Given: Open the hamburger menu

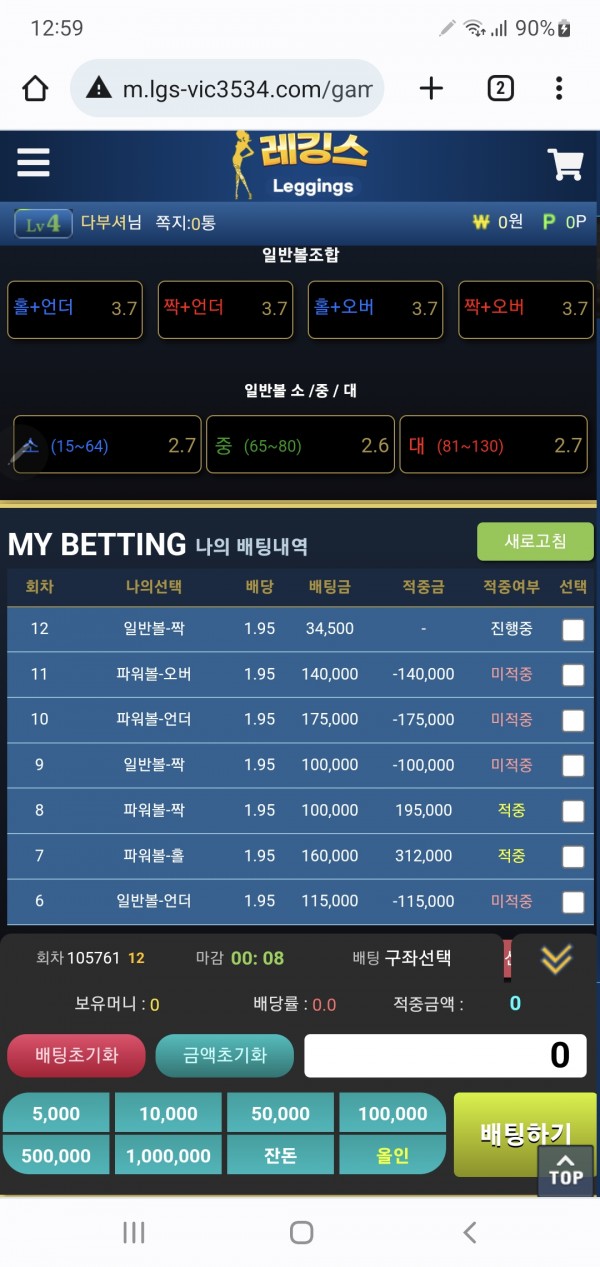Looking at the screenshot, I should tap(33, 163).
